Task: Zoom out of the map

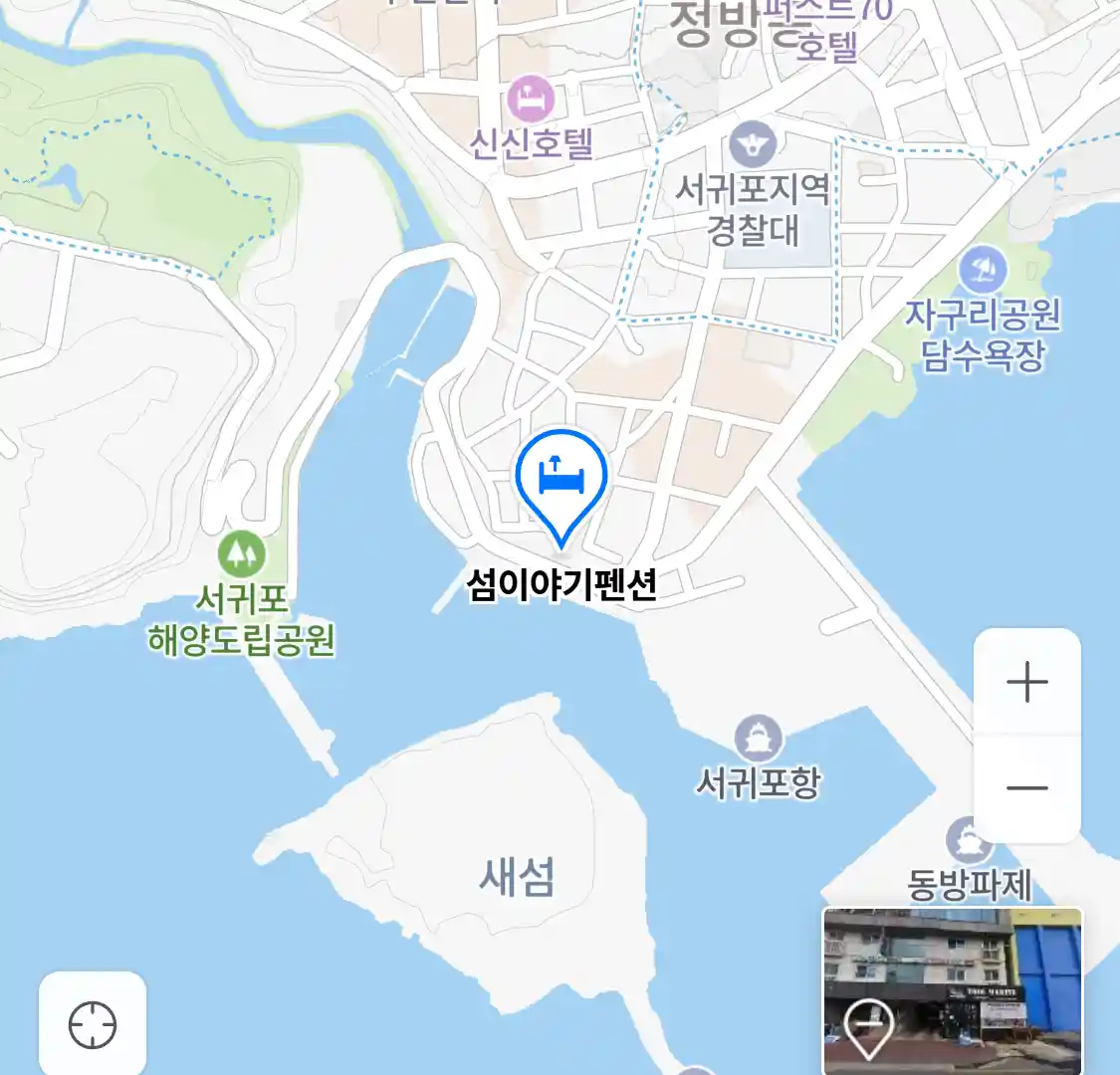Action: coord(1026,788)
